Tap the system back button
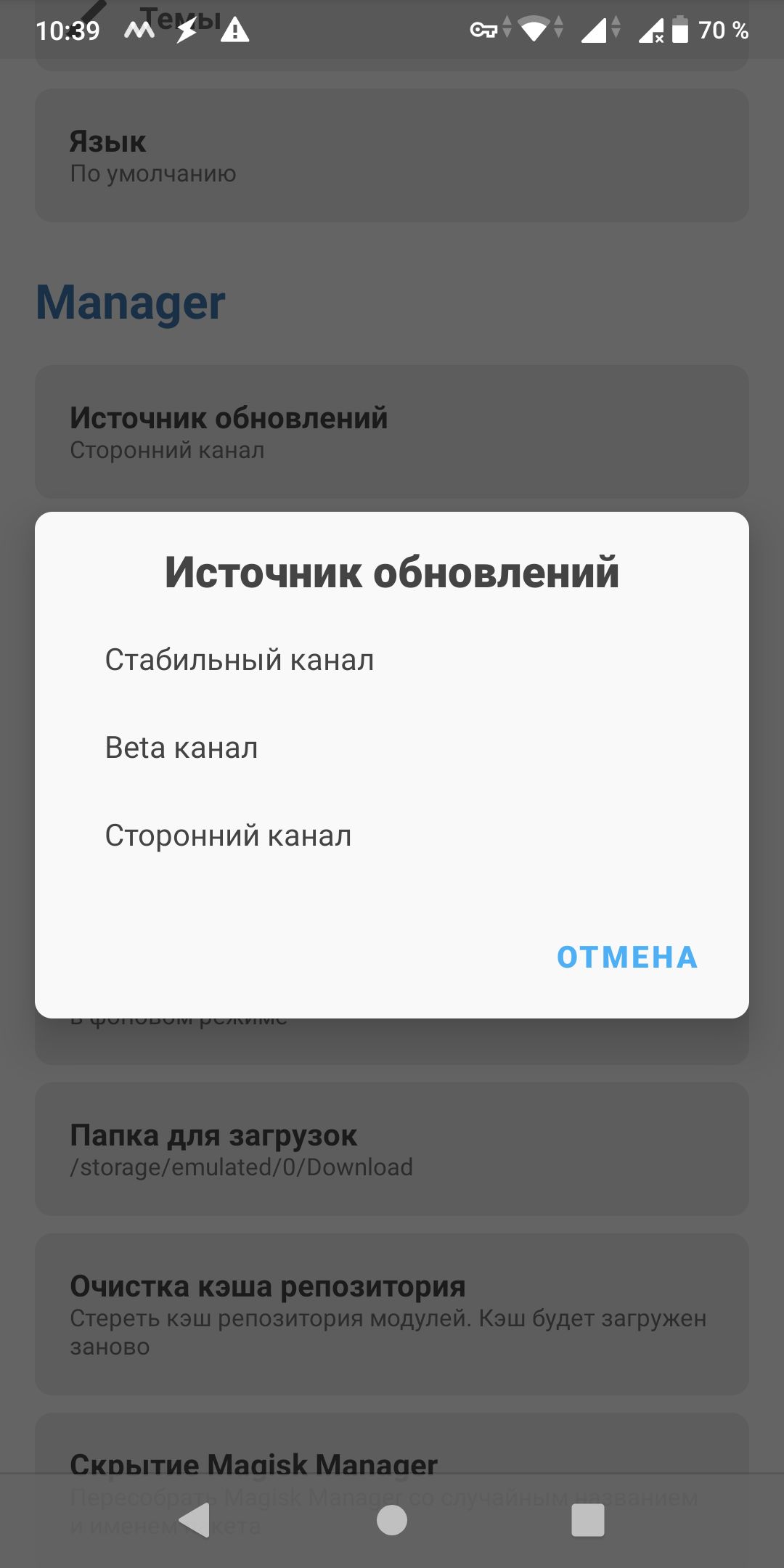 pos(195,1520)
